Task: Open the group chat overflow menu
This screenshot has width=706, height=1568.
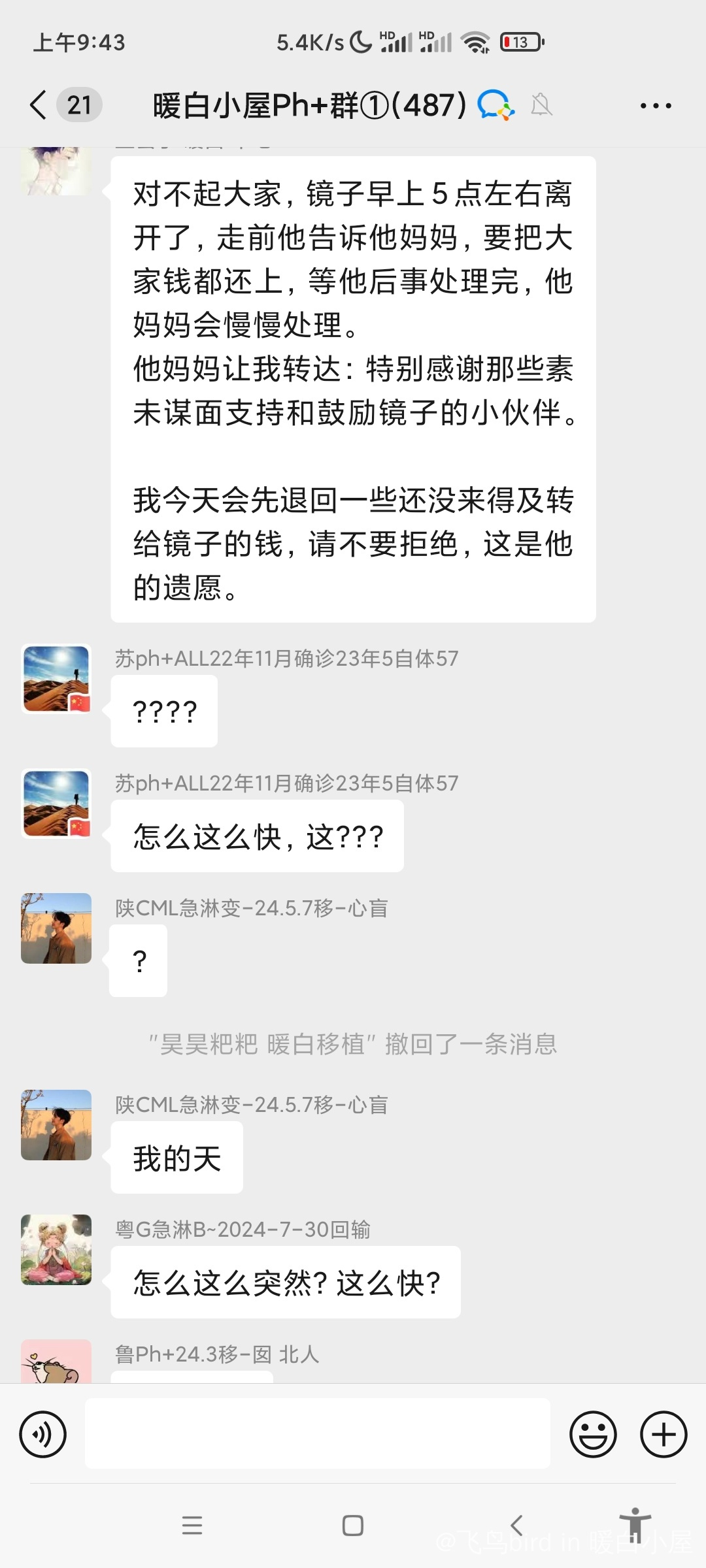Action: pos(656,105)
